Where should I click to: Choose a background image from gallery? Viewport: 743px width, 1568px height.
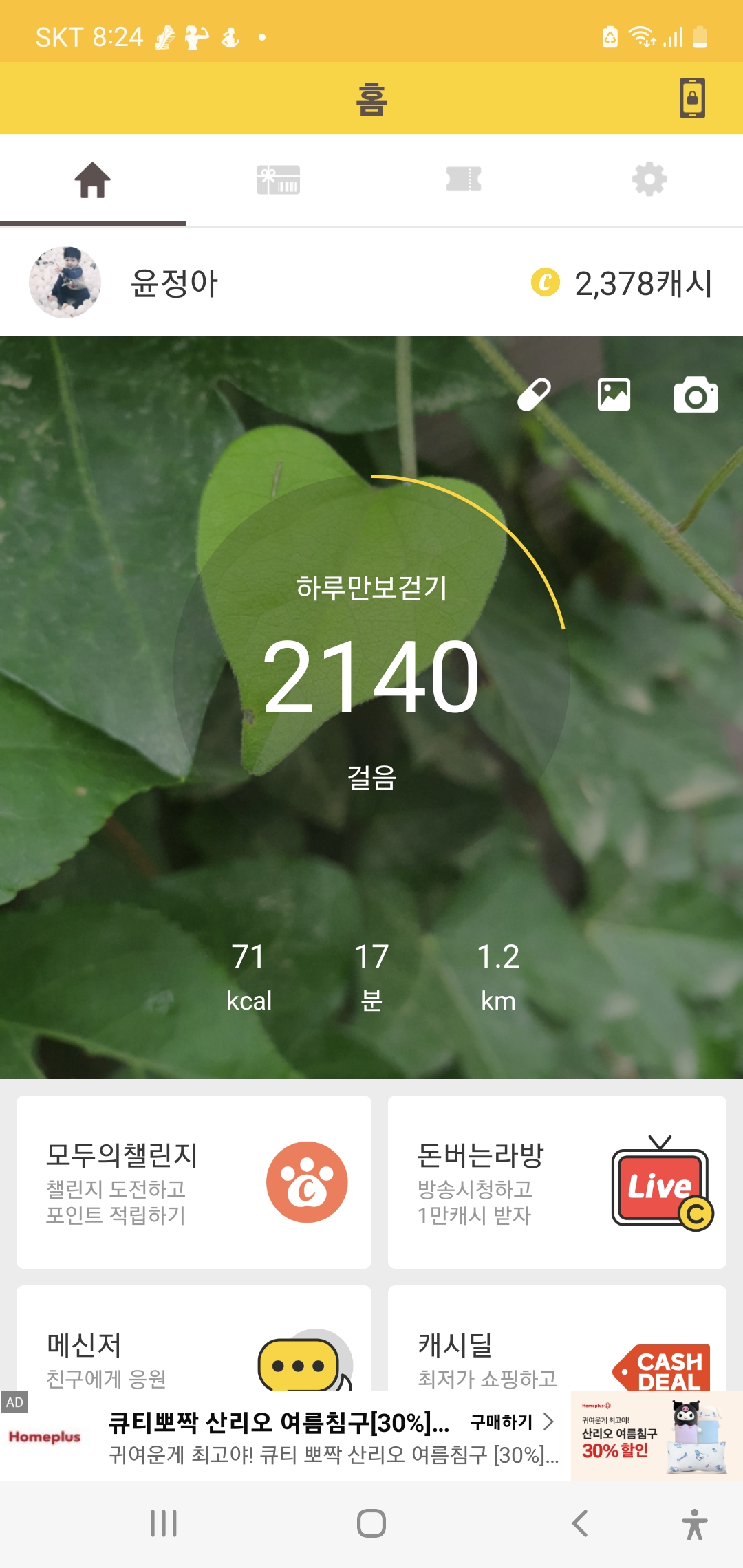pos(614,395)
